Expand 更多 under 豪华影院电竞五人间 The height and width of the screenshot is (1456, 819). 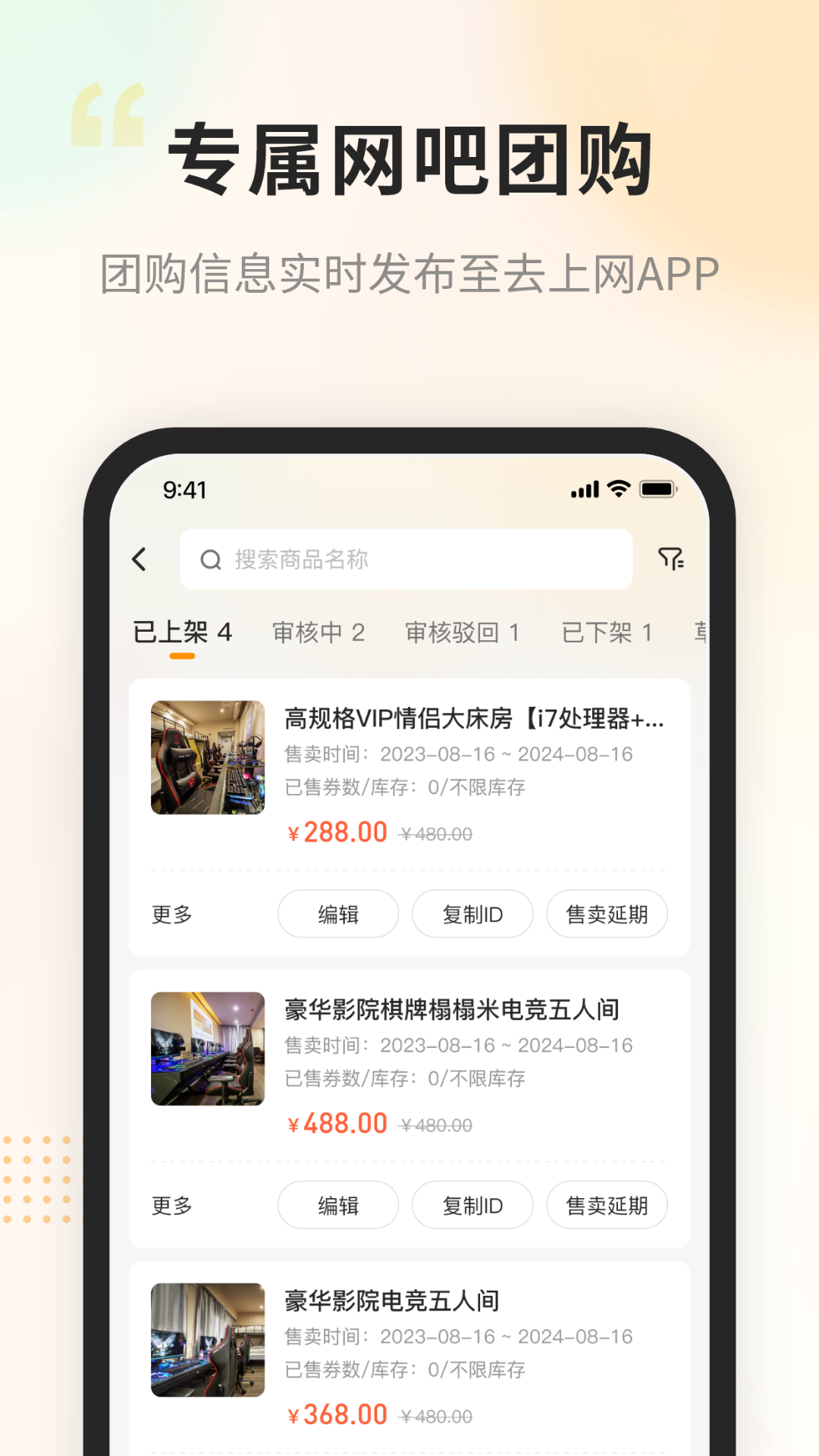(x=172, y=1452)
